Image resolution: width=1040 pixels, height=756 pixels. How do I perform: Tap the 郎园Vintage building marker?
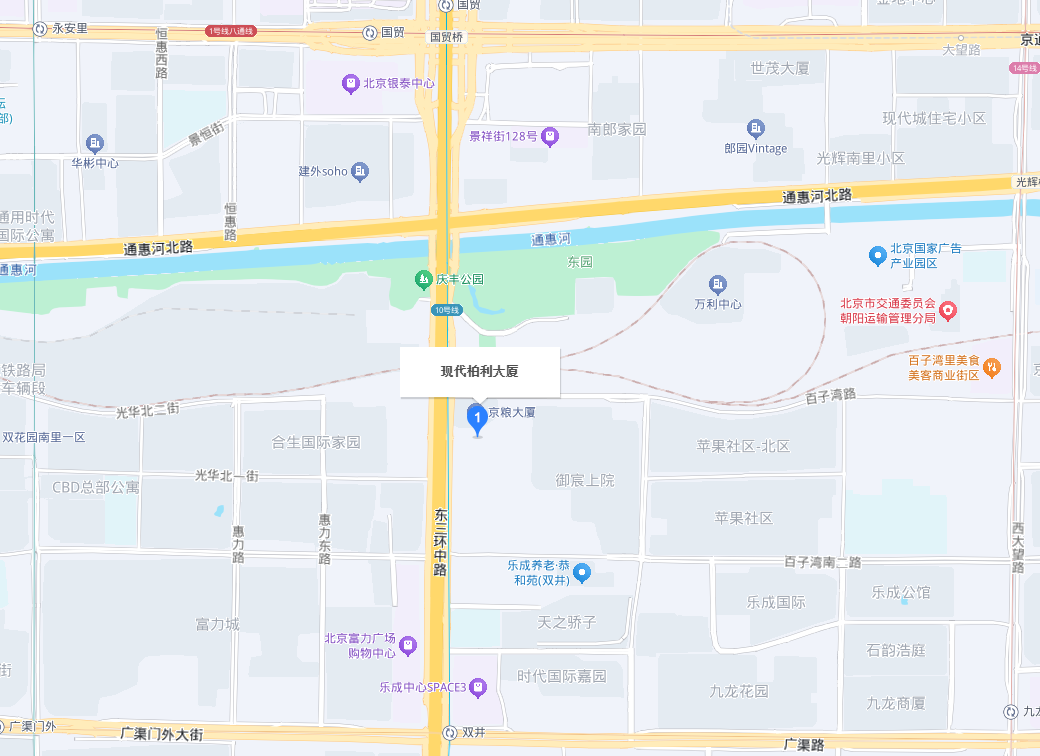coord(756,128)
